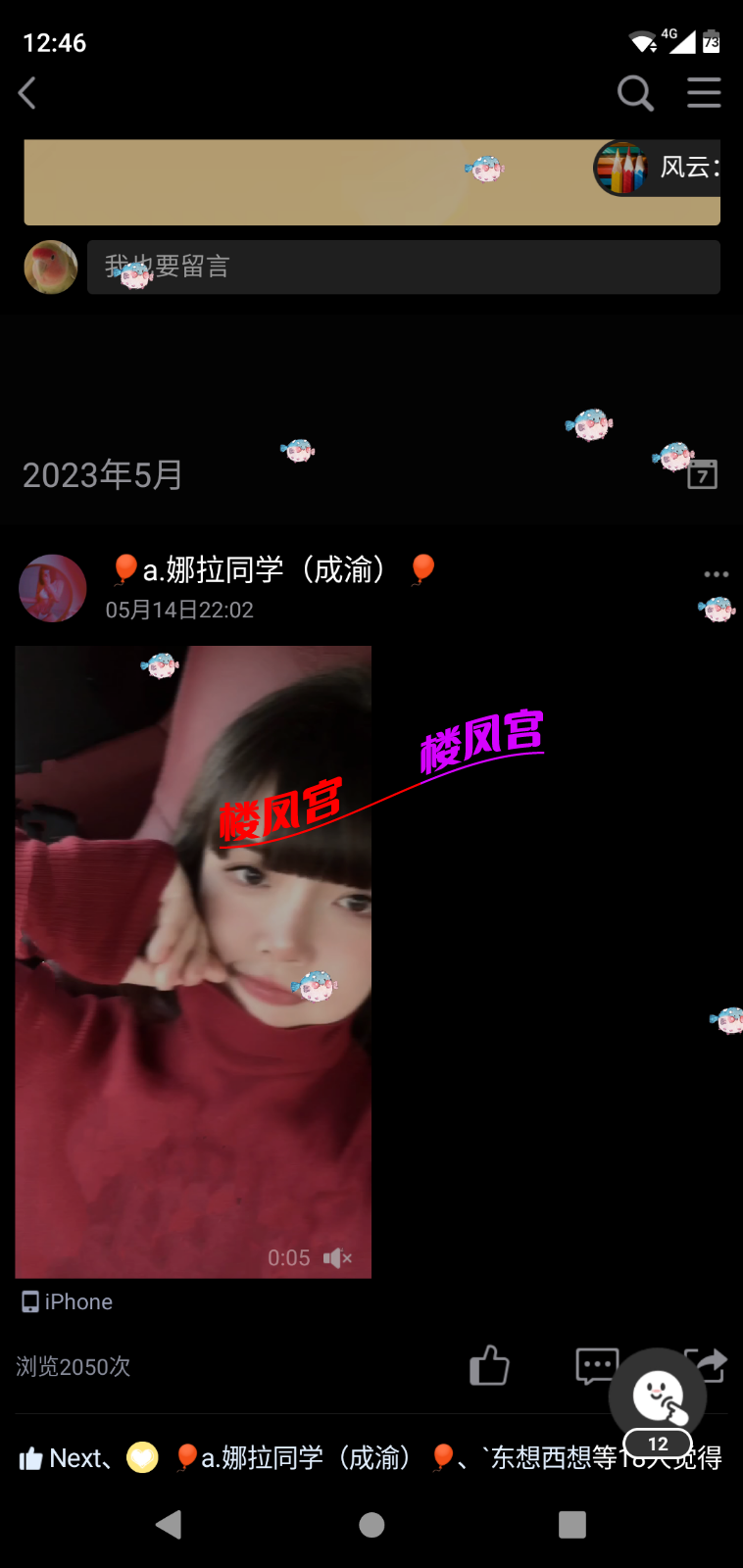Open search from the top bar
Image resolution: width=743 pixels, height=1568 pixels.
tap(634, 93)
